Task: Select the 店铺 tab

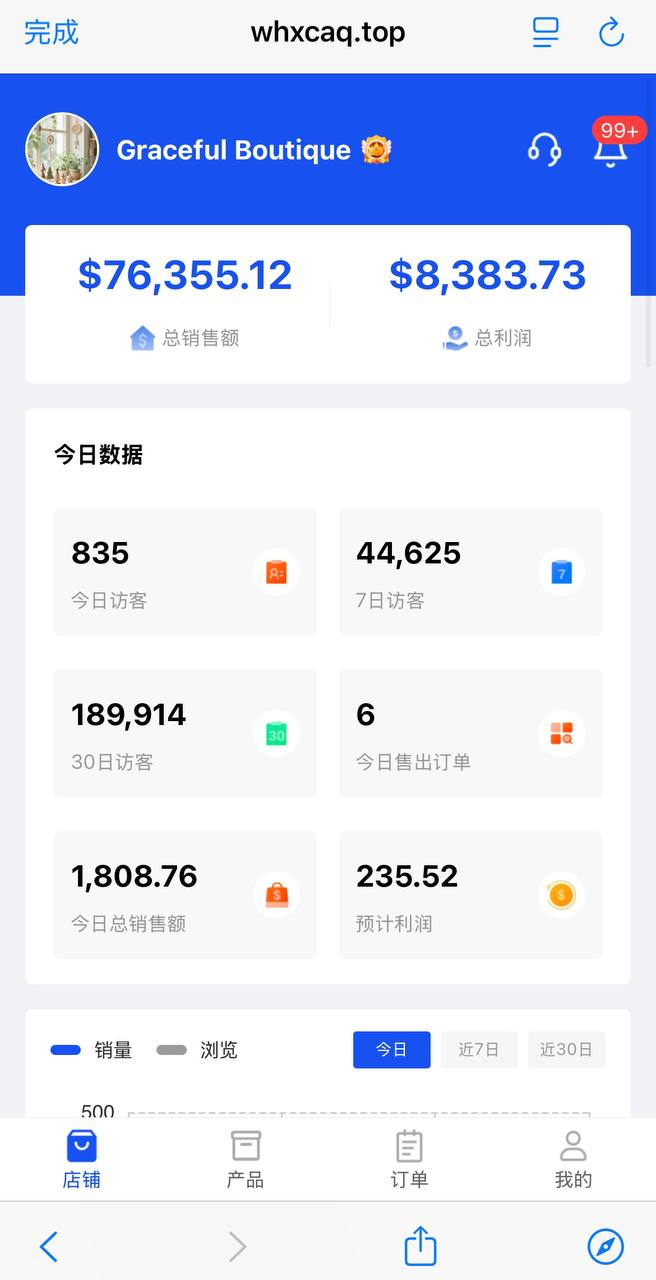Action: [x=82, y=1160]
